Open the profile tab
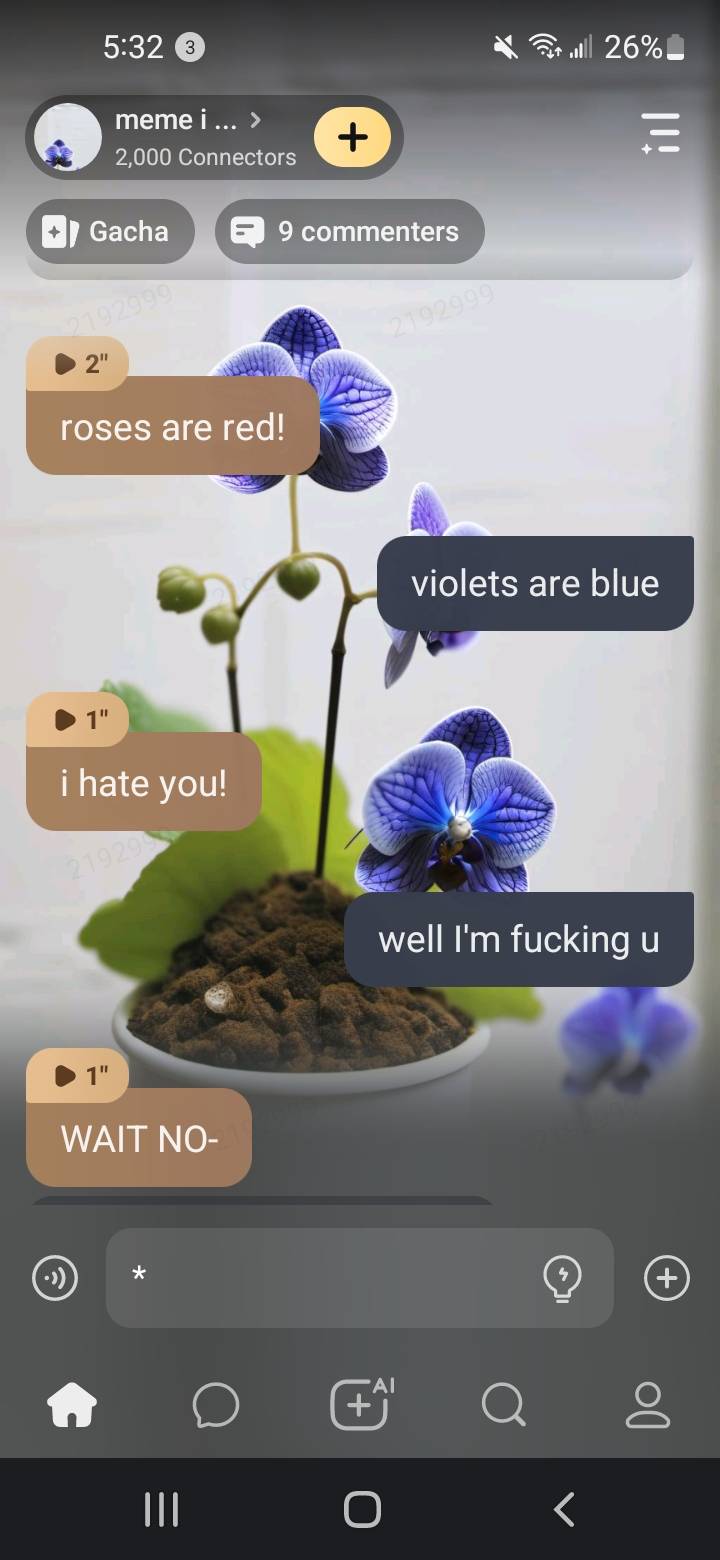 tap(647, 1405)
